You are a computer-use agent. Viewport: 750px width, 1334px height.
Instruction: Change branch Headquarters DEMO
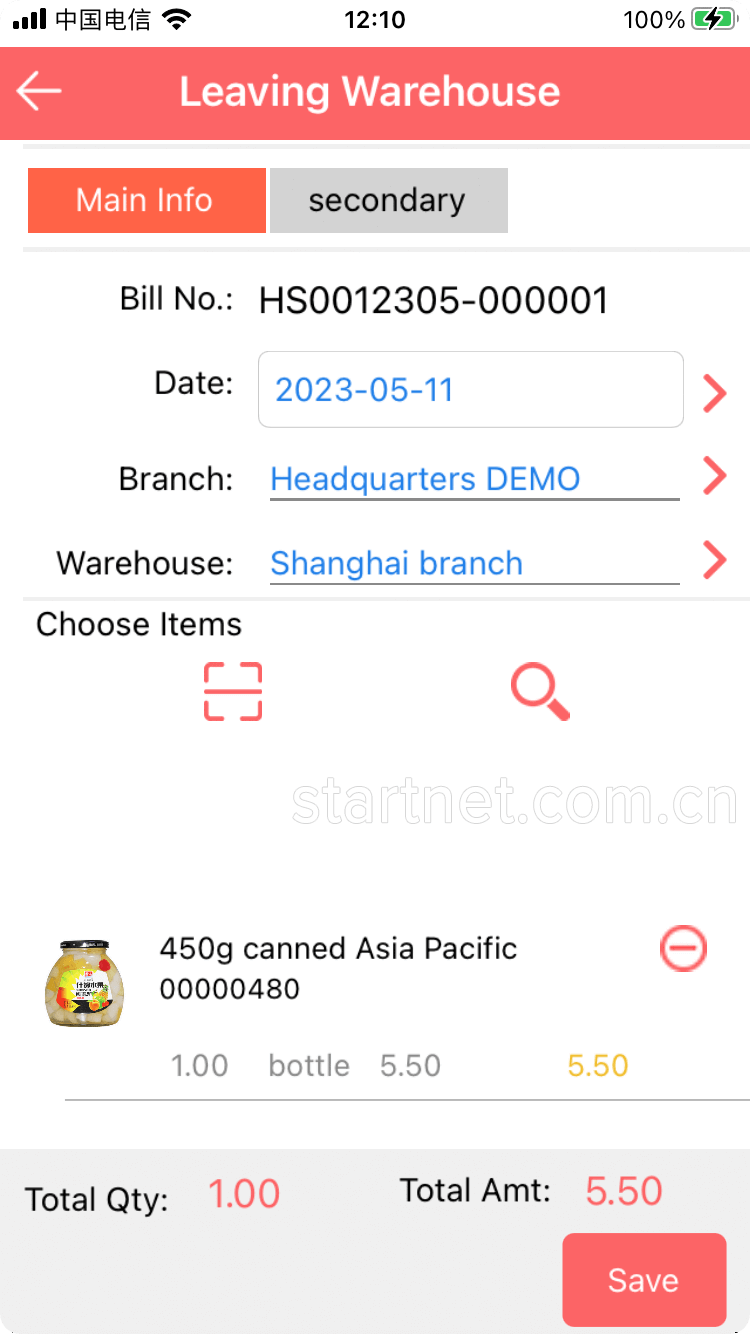(474, 479)
